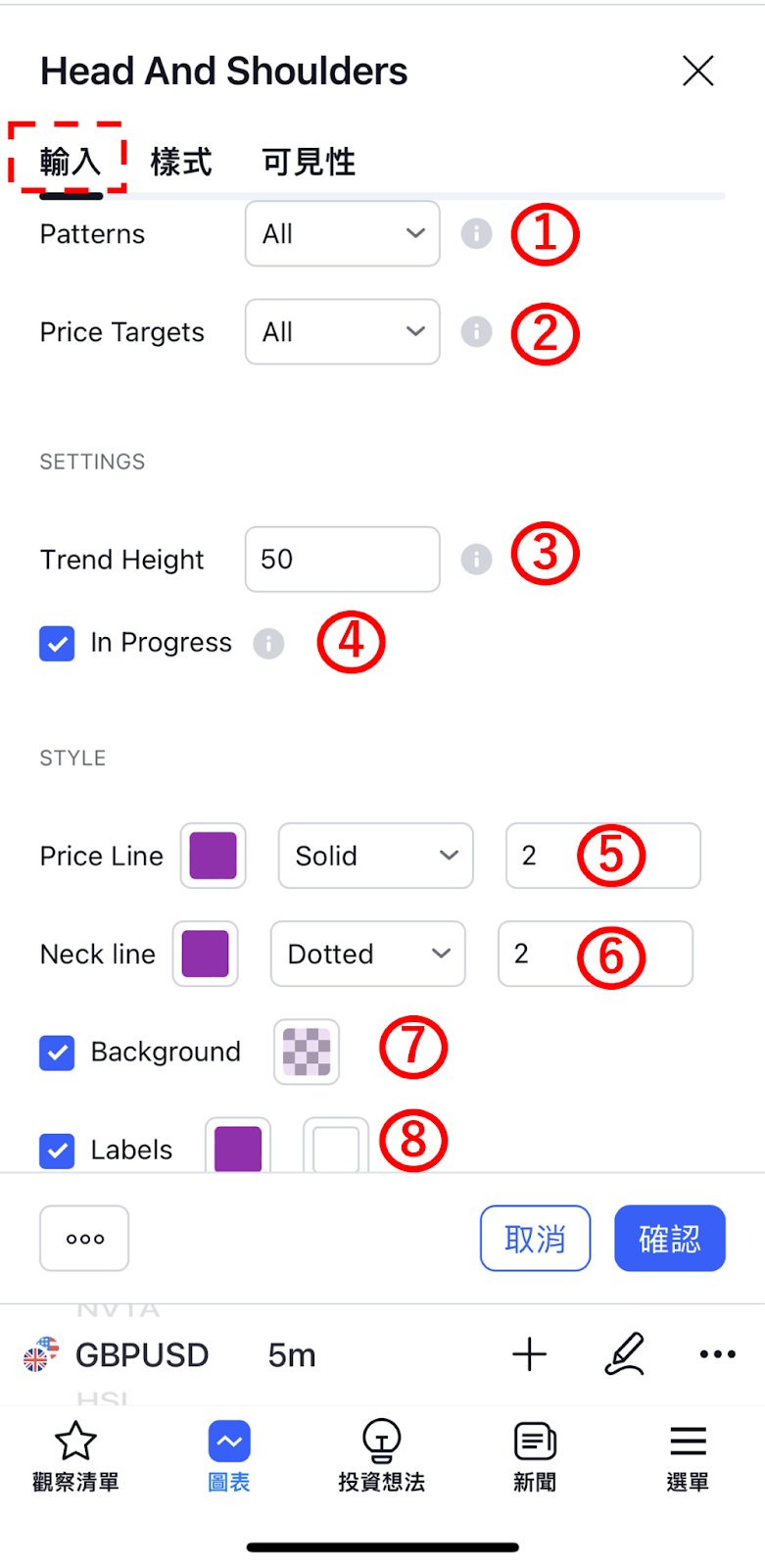This screenshot has width=765, height=1568.
Task: Disable the Background checkbox
Action: (x=57, y=1053)
